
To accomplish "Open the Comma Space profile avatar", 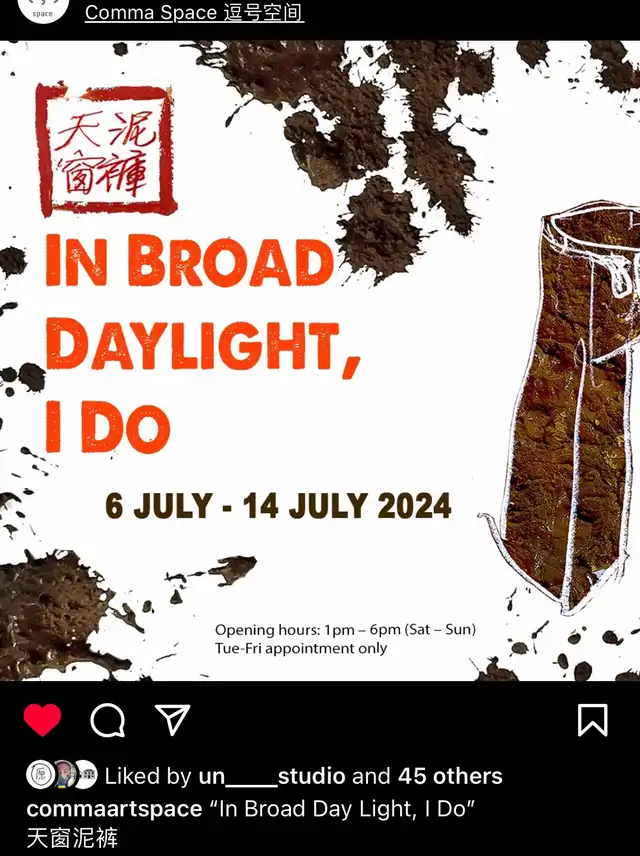I will coord(43,9).
